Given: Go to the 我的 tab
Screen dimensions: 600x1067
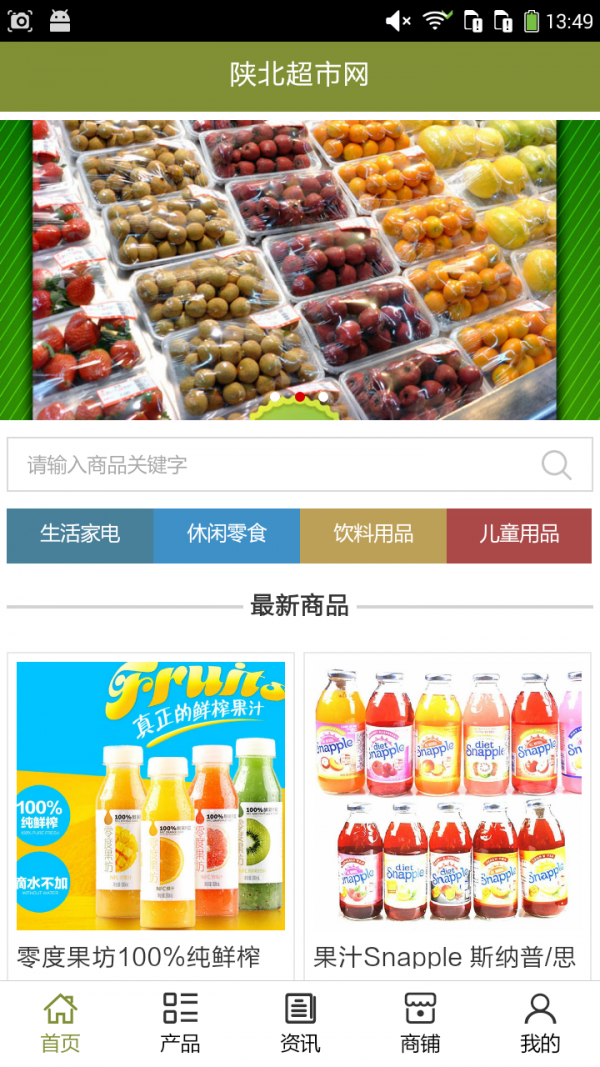Looking at the screenshot, I should click(x=540, y=1023).
